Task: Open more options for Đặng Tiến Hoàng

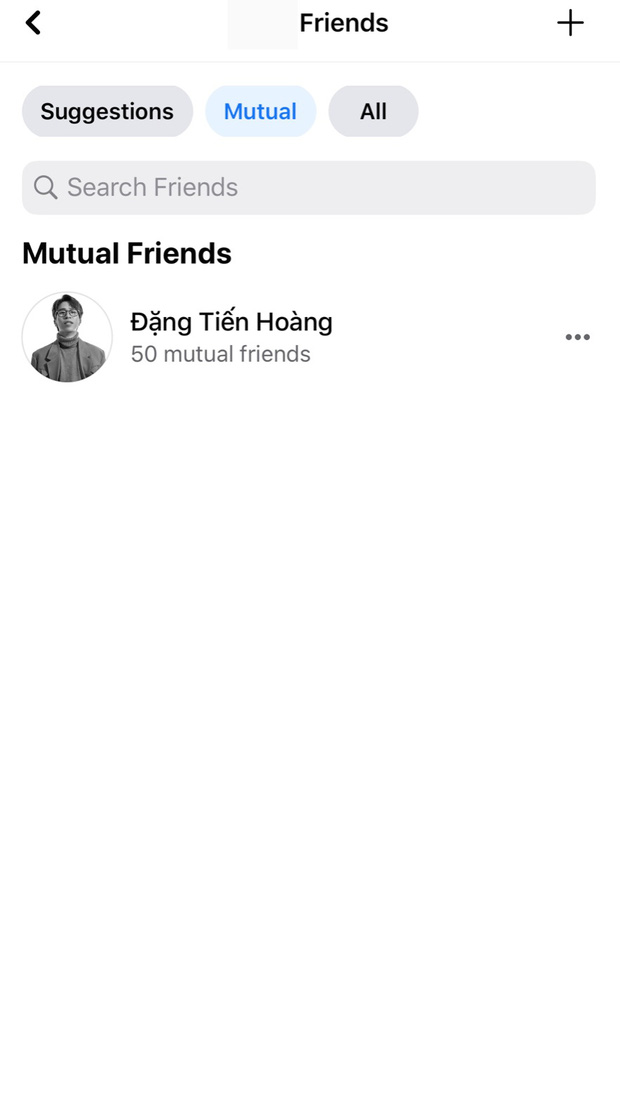Action: (577, 337)
